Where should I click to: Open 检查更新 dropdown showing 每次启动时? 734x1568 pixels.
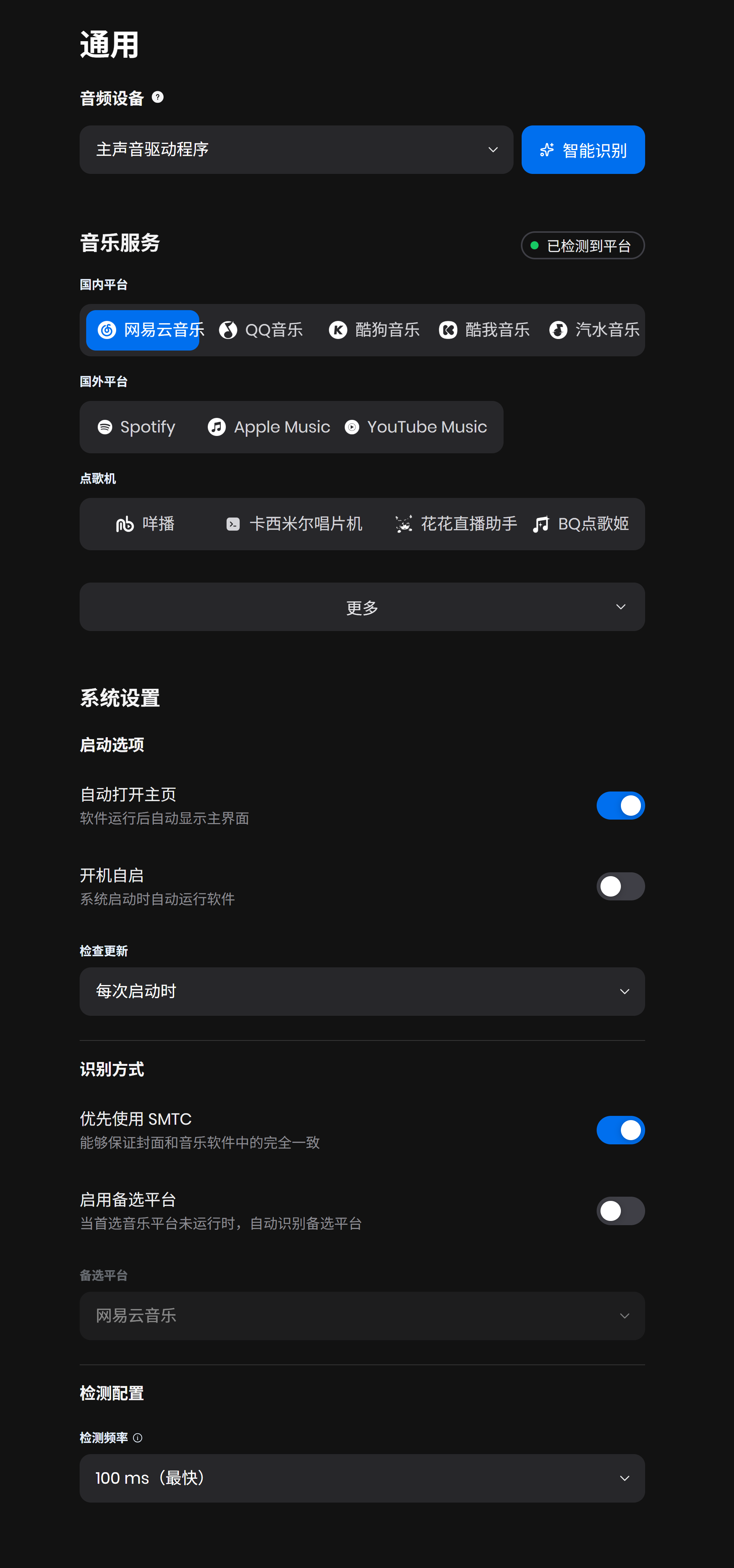(x=362, y=992)
